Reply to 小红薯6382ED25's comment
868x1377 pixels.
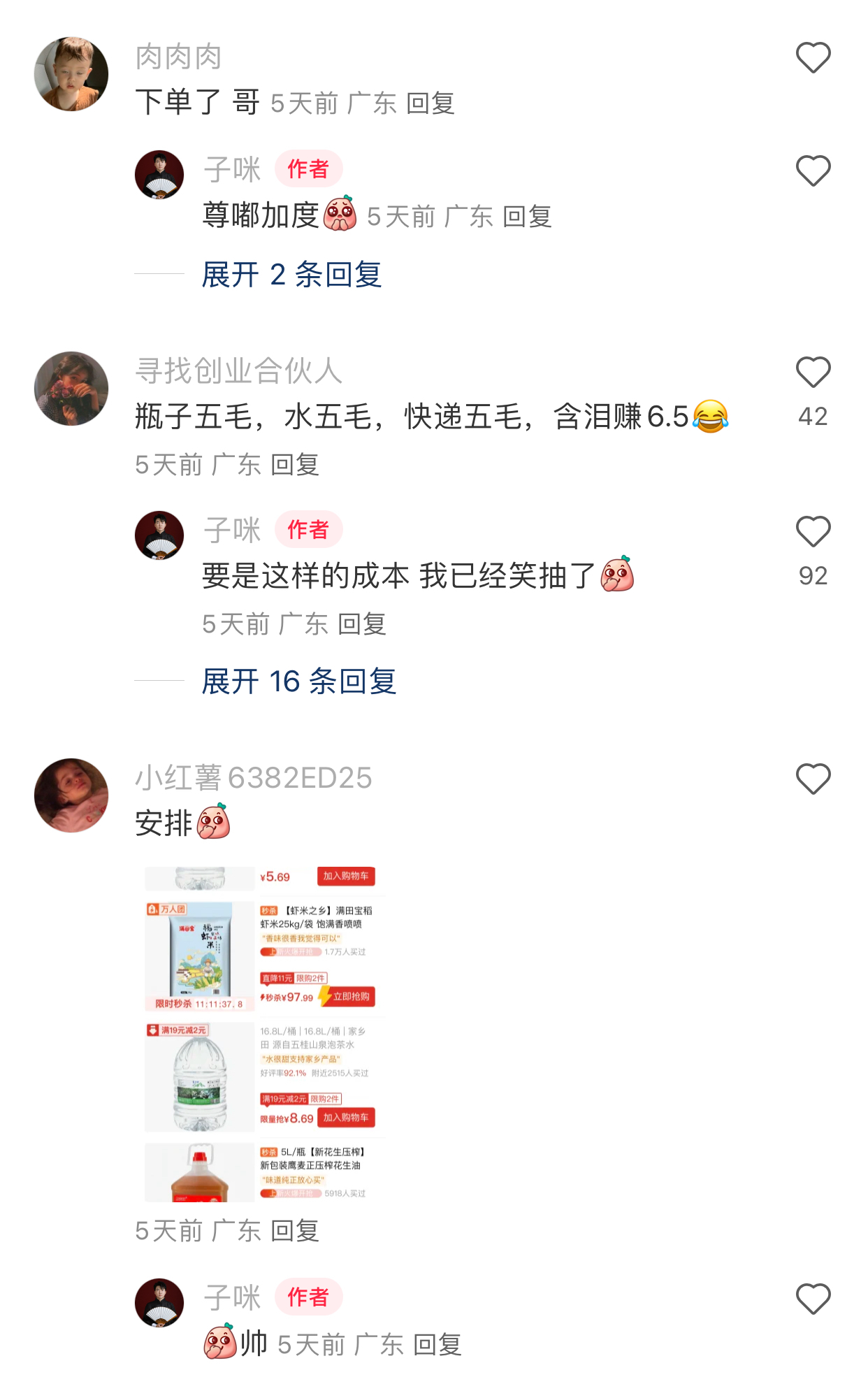(x=295, y=1230)
